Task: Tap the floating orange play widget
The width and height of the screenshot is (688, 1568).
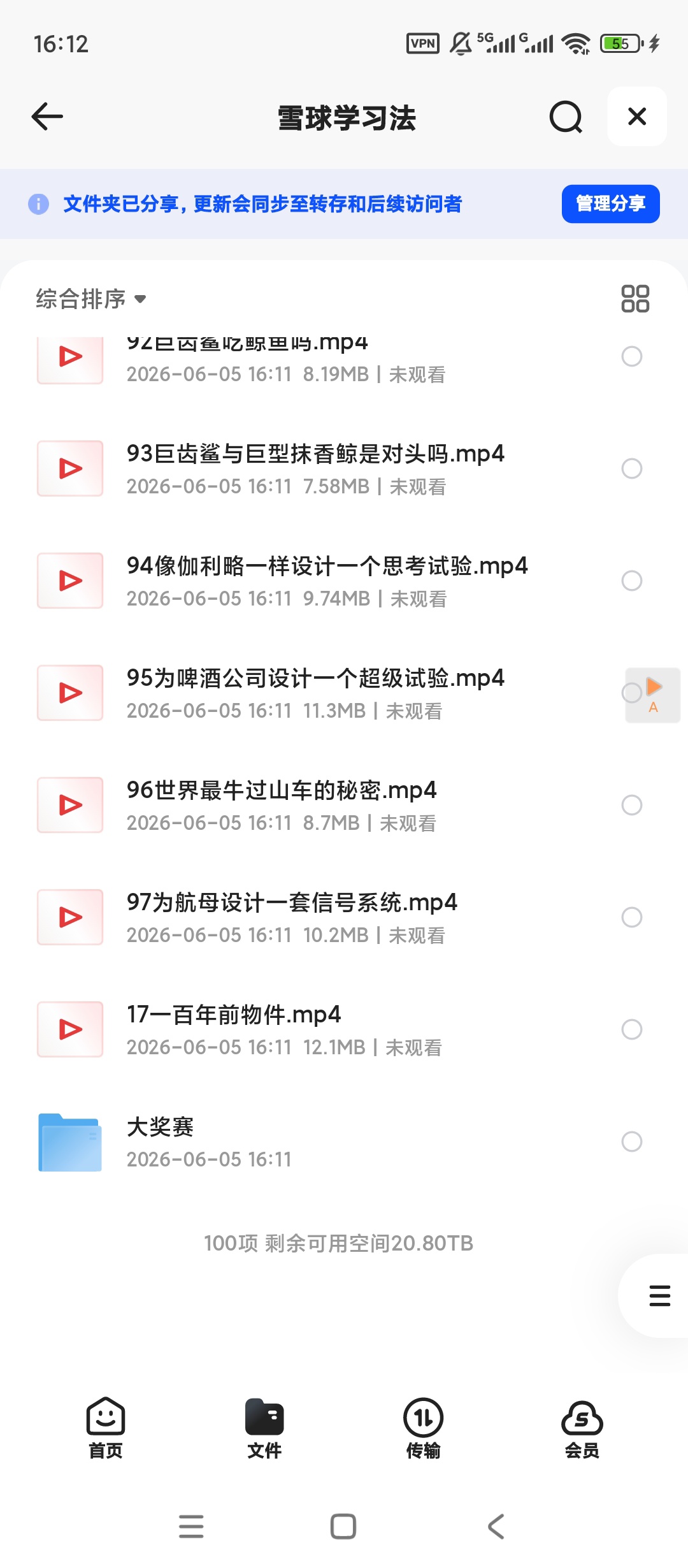Action: coord(654,695)
